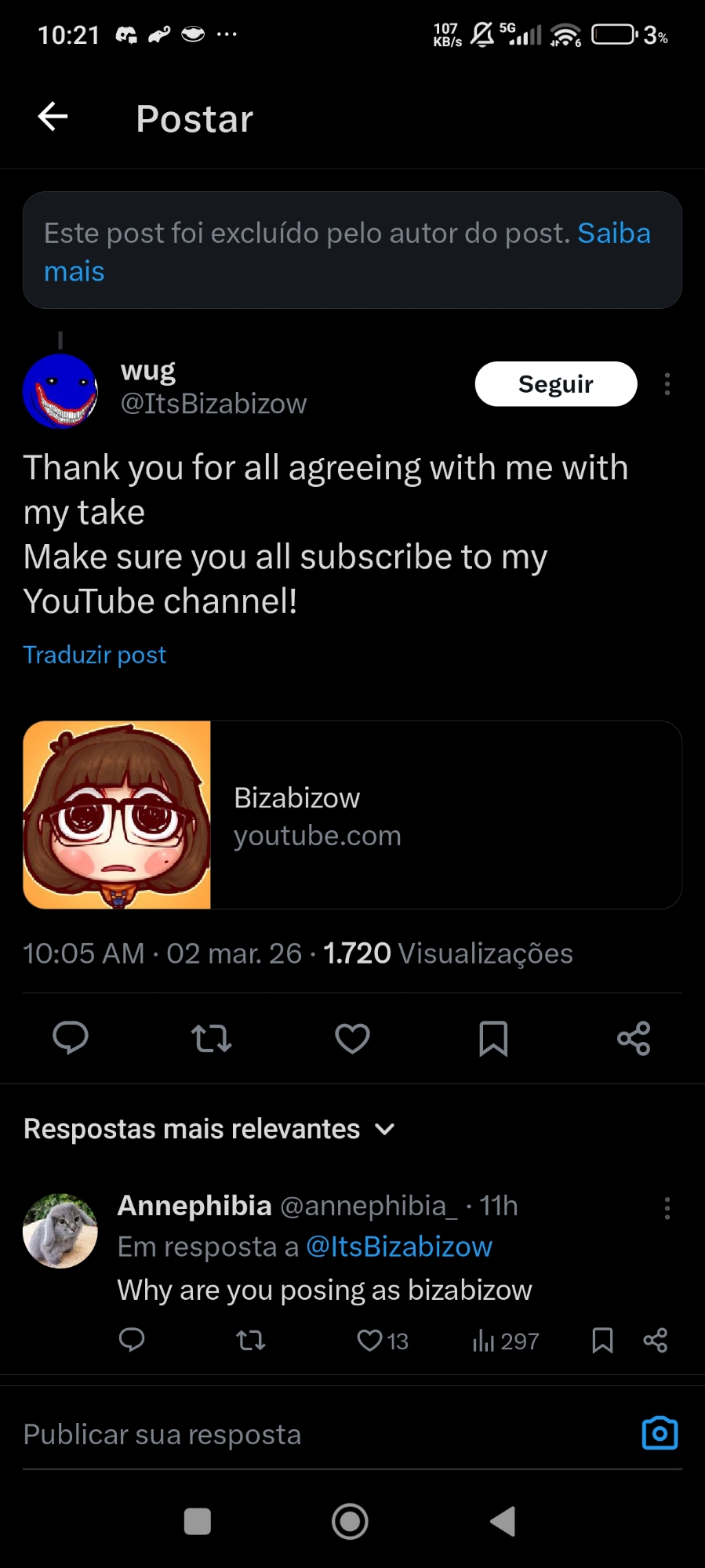
Task: Bookmark wug's post
Action: pyautogui.click(x=493, y=1039)
